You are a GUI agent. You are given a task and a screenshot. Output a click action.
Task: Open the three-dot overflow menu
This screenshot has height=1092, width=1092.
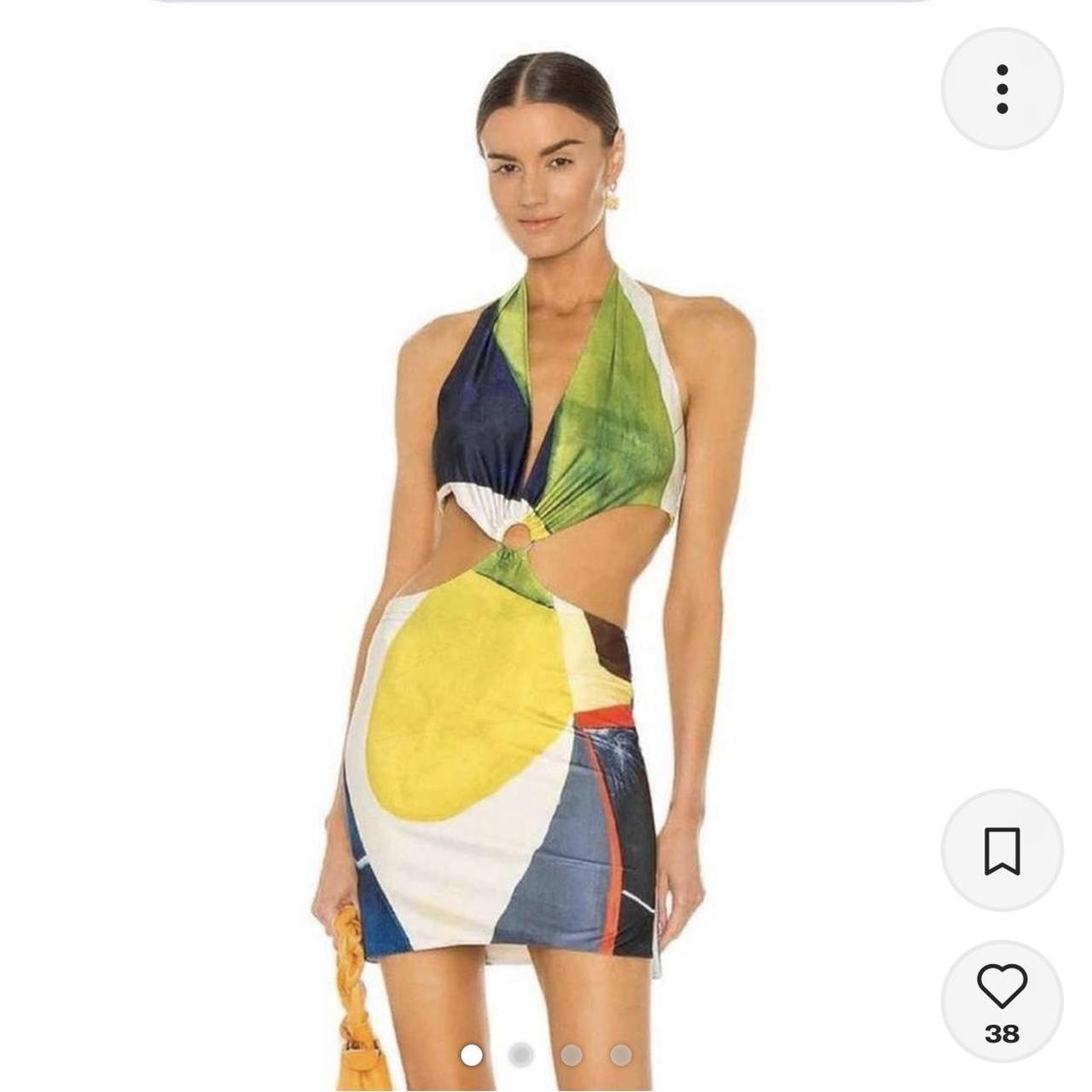point(1002,89)
